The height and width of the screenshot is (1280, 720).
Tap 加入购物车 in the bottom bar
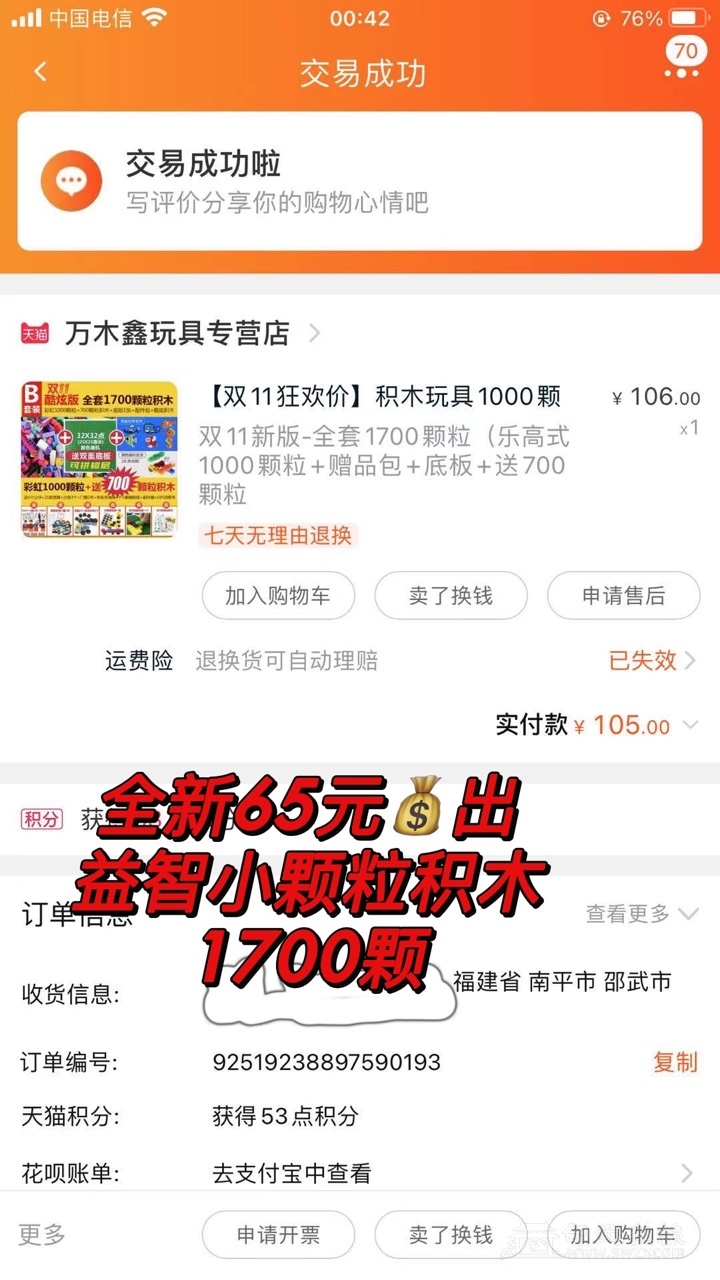(x=623, y=1235)
